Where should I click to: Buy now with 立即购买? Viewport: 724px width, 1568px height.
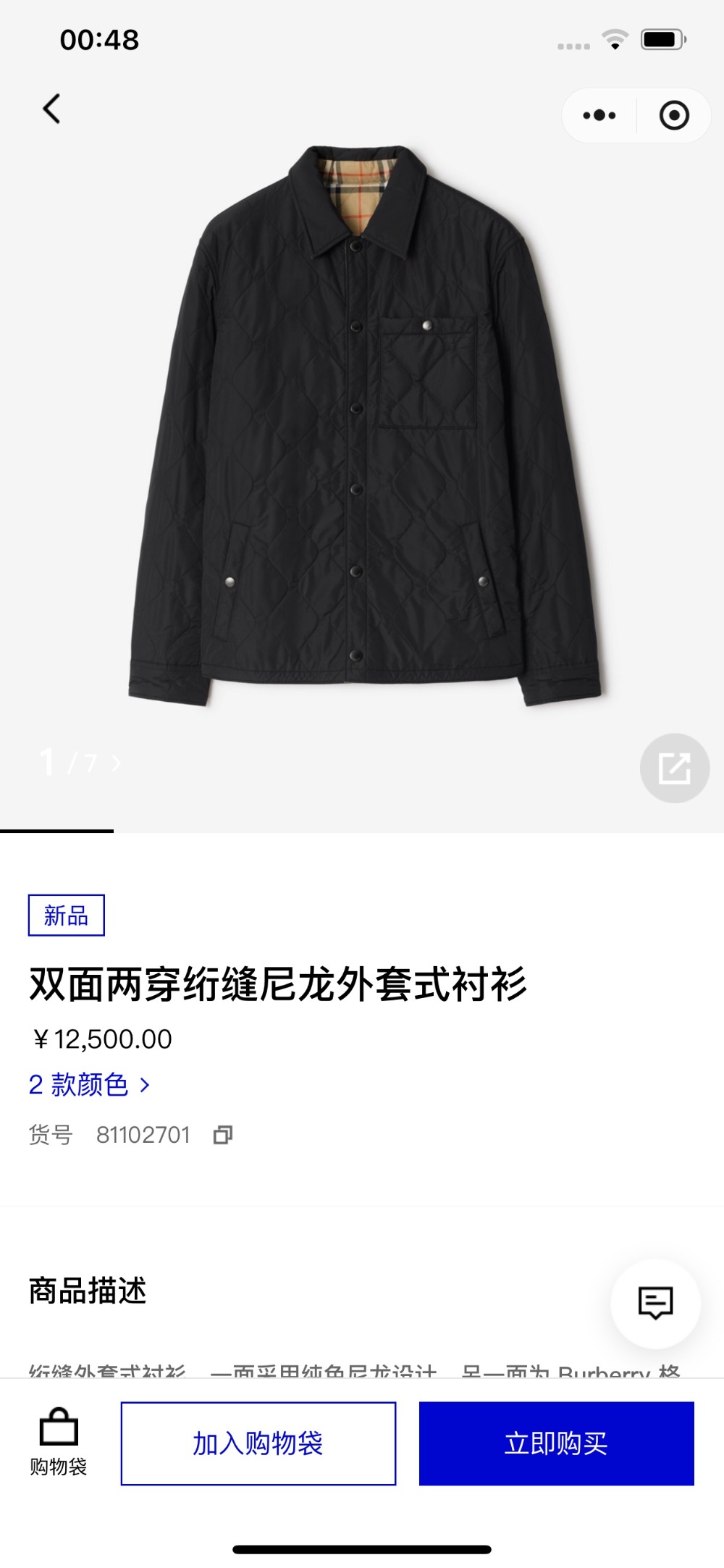click(x=556, y=1443)
